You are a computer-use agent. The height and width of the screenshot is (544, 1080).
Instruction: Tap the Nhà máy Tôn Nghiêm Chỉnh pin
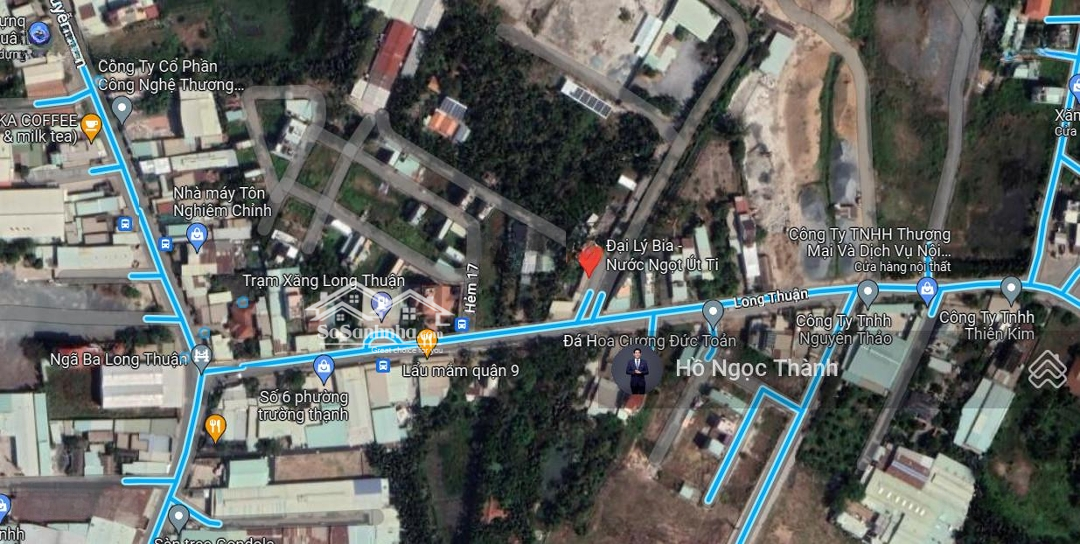tap(196, 236)
